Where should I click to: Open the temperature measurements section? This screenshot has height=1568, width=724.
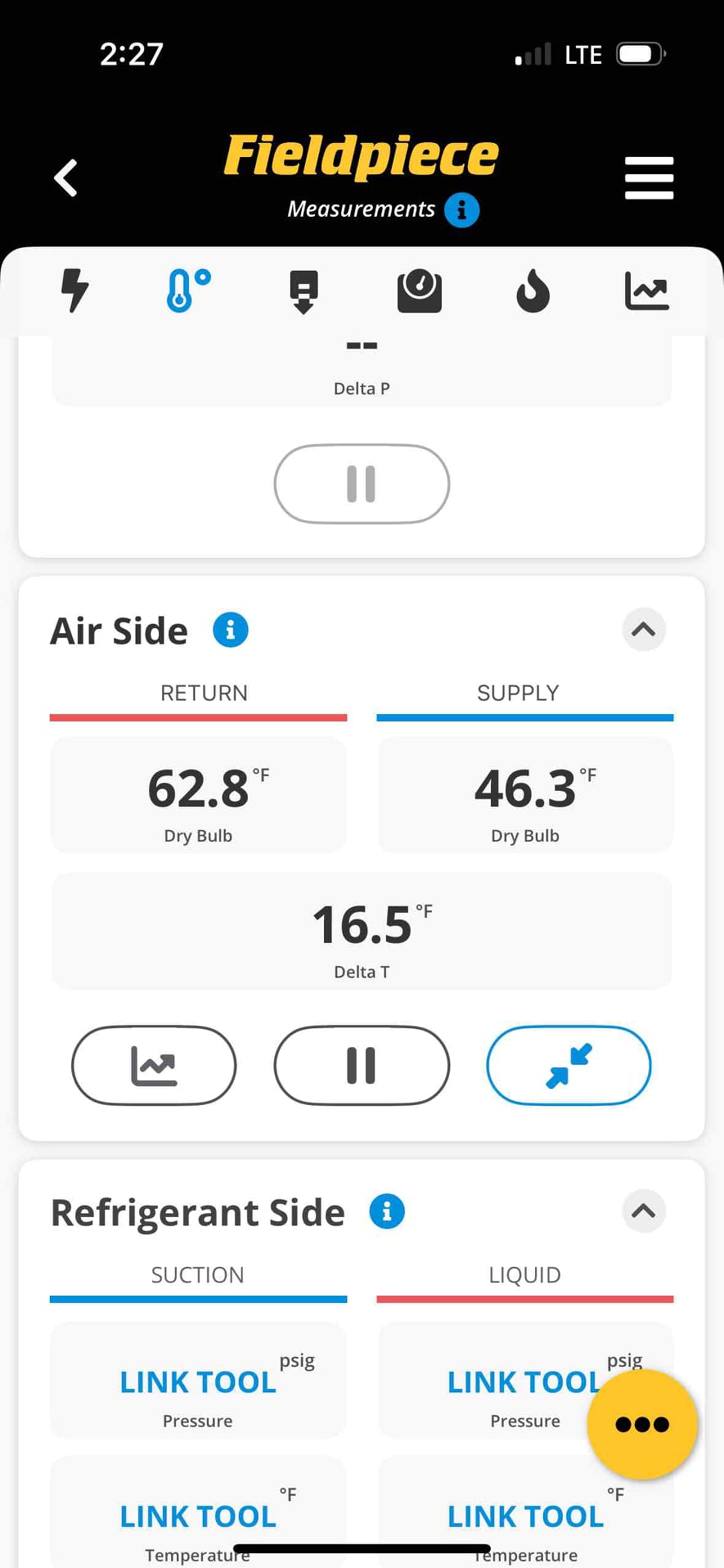coord(187,290)
